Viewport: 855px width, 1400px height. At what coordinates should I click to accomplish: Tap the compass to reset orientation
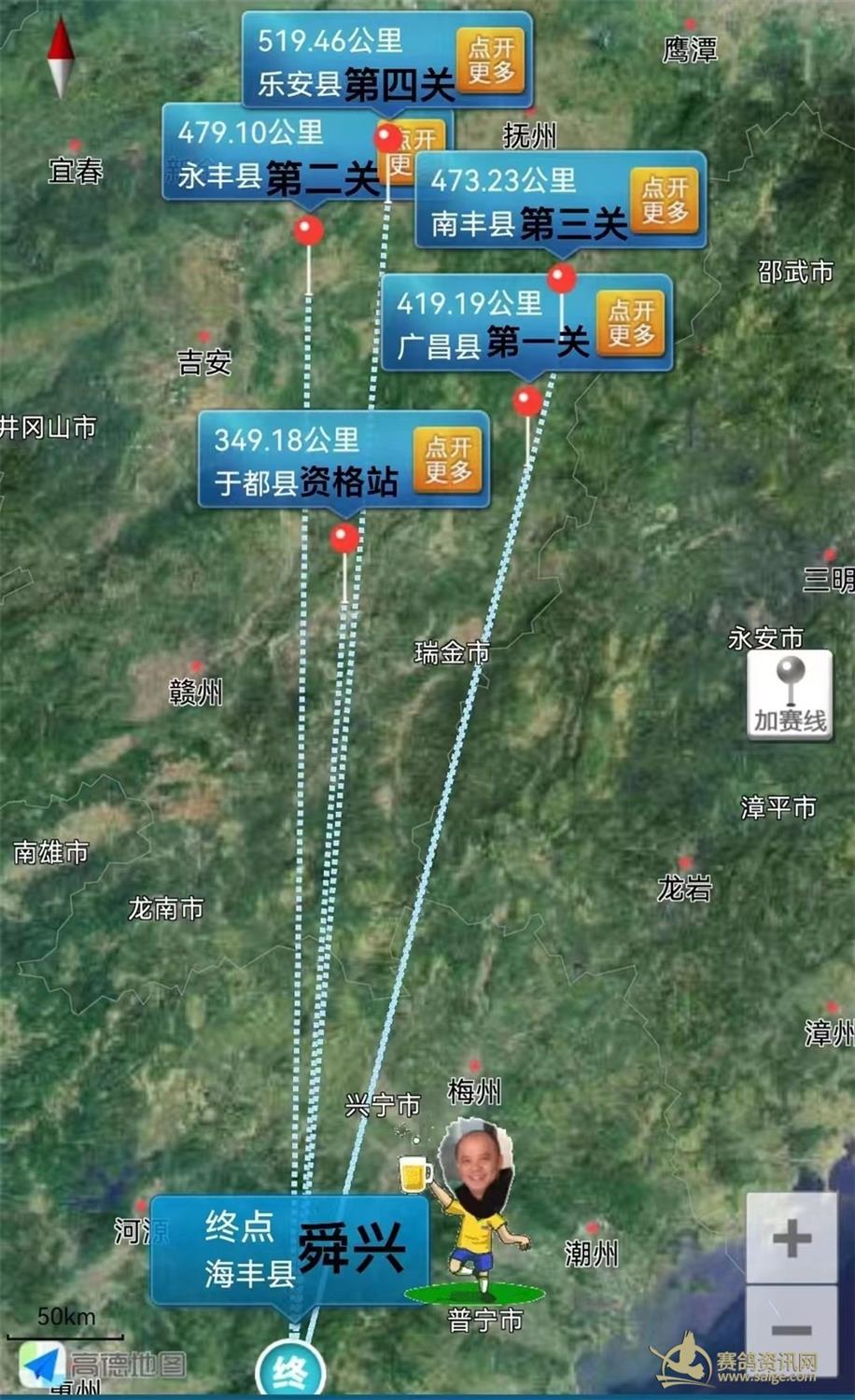coord(62,56)
